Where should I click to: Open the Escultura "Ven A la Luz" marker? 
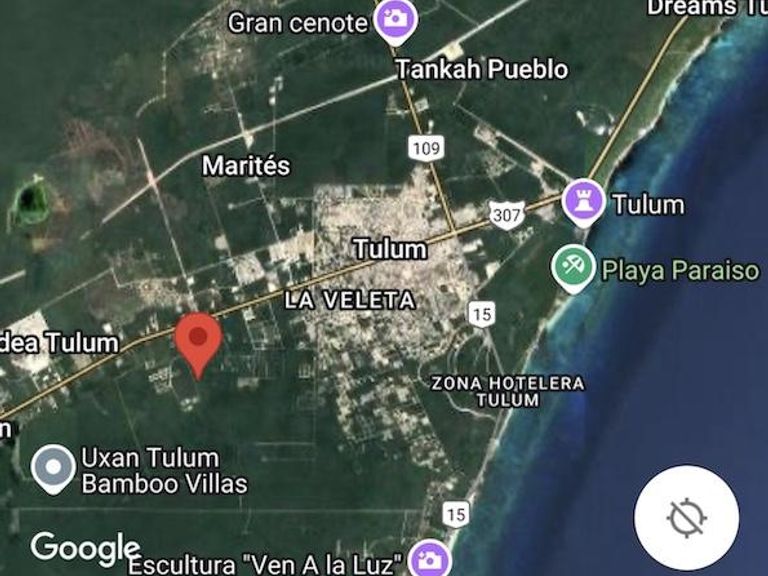(430, 559)
